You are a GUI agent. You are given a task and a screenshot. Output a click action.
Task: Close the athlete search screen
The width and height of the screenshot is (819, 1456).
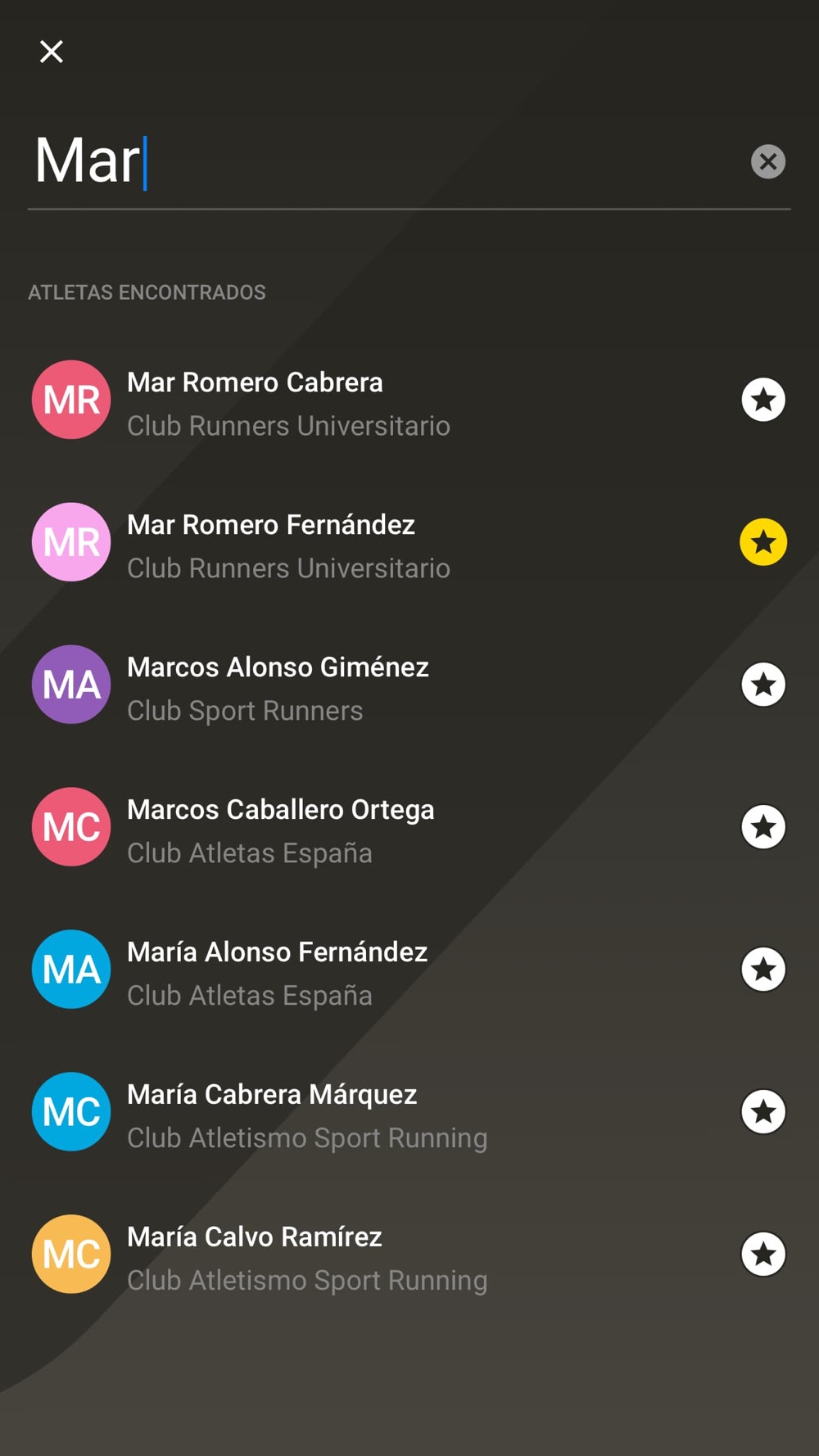[52, 52]
